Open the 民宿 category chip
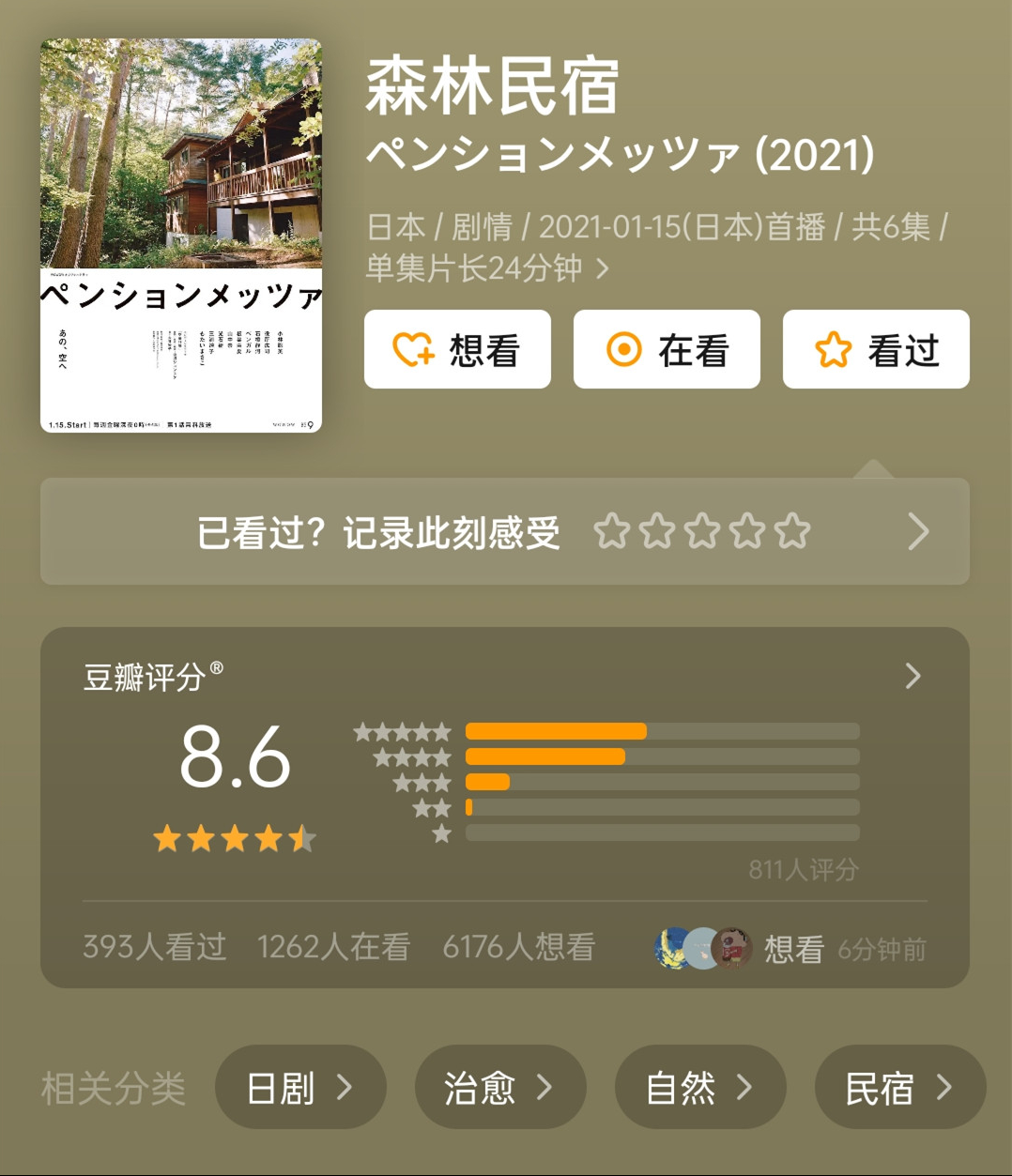The width and height of the screenshot is (1012, 1176). coord(899,1087)
